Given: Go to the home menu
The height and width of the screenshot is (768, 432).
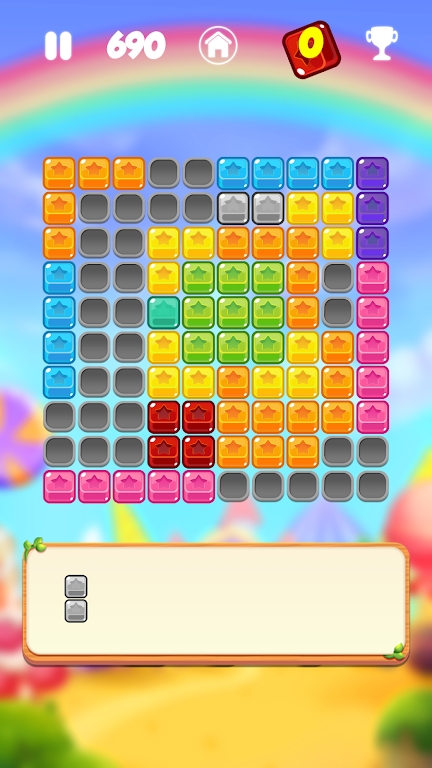Looking at the screenshot, I should pos(218,46).
